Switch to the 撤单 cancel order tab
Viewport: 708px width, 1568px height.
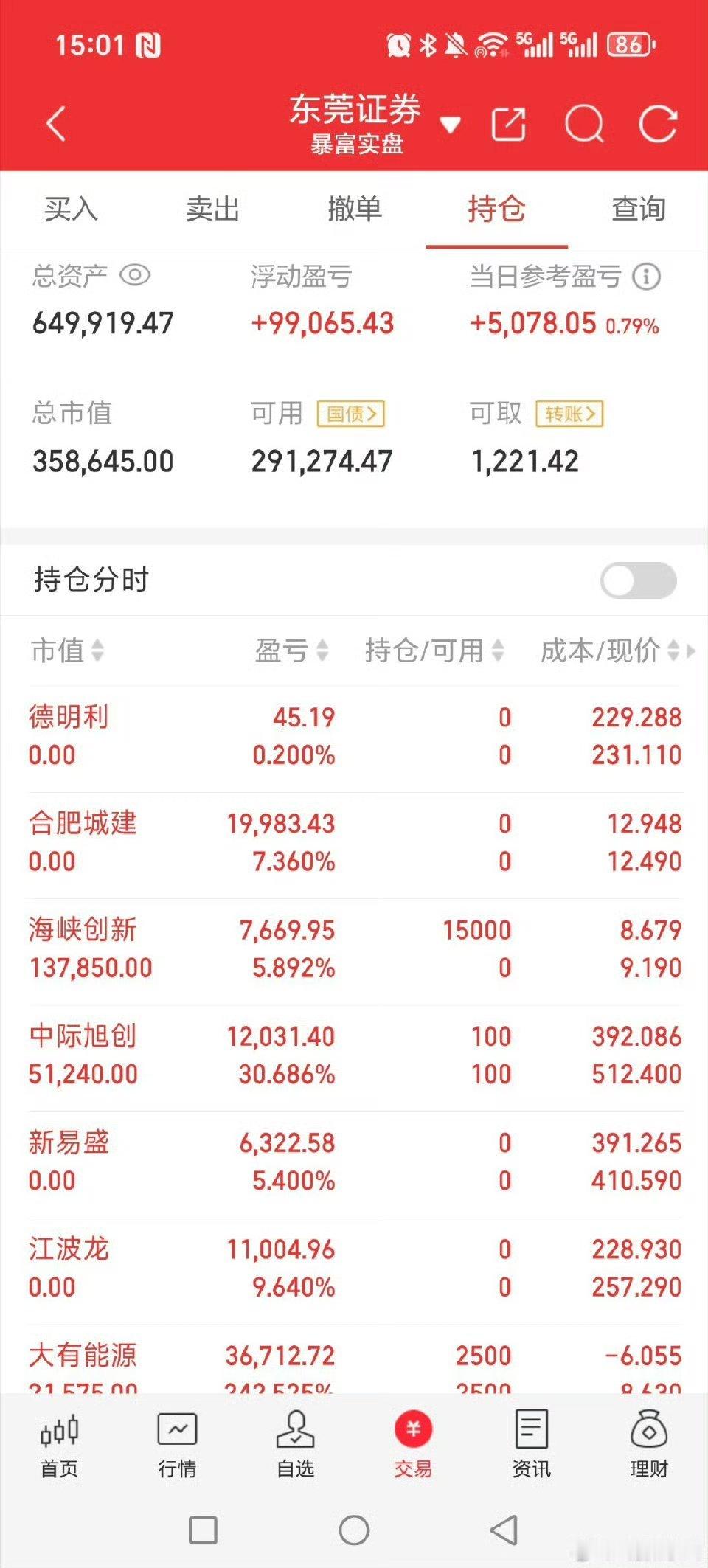coord(354,210)
